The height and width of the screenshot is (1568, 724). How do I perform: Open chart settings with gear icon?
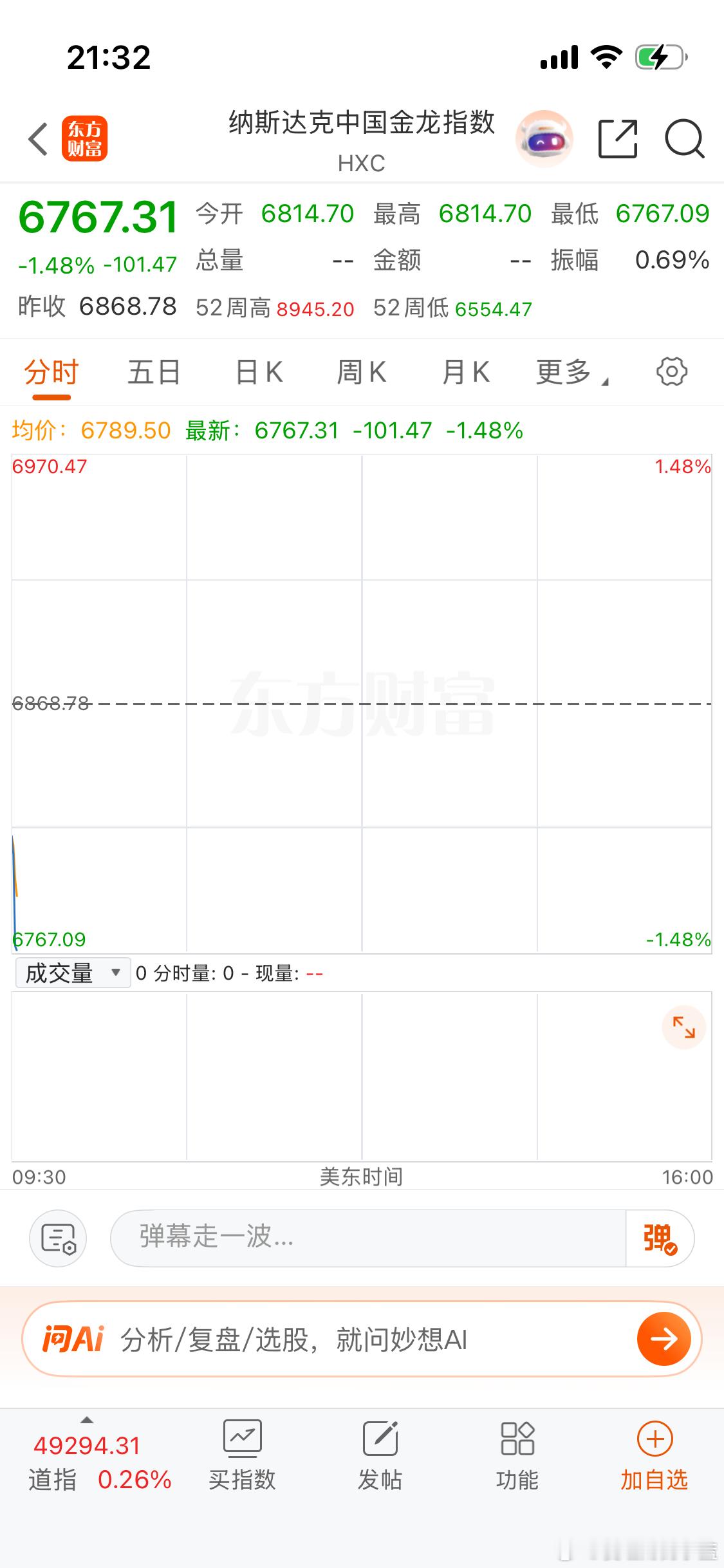[x=673, y=371]
